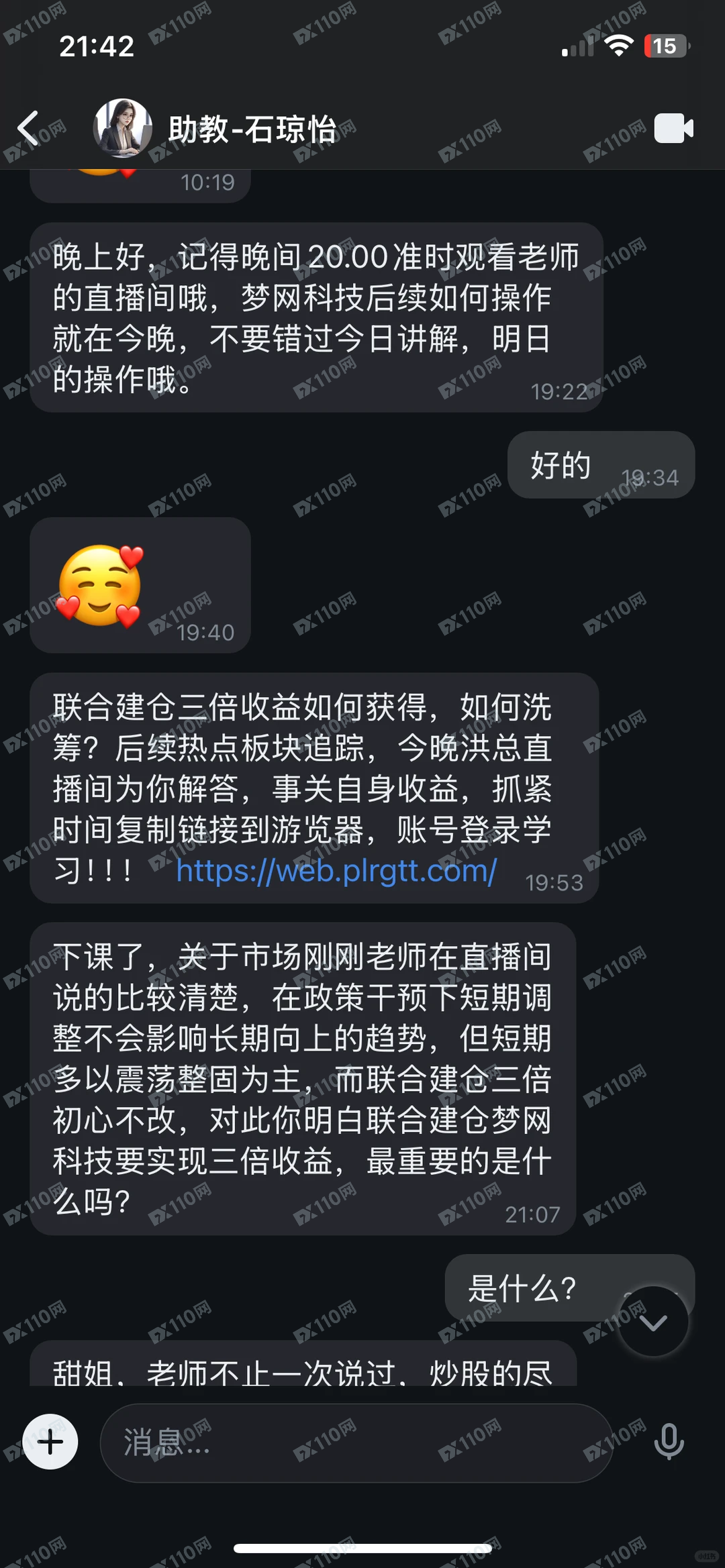Record a voice message with microphone
725x1568 pixels.
pyautogui.click(x=669, y=1442)
